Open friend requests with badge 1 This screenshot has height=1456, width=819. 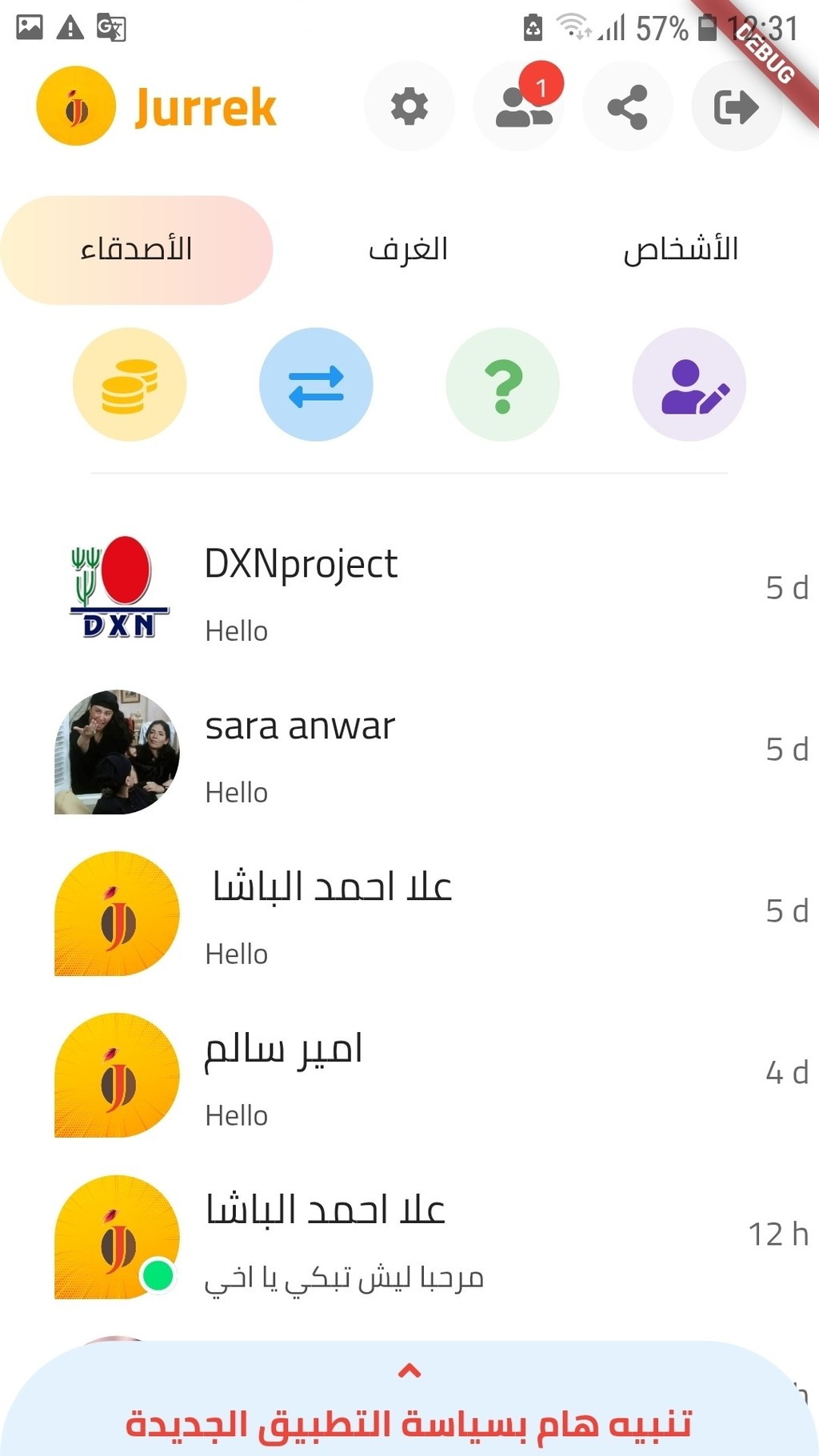(518, 106)
